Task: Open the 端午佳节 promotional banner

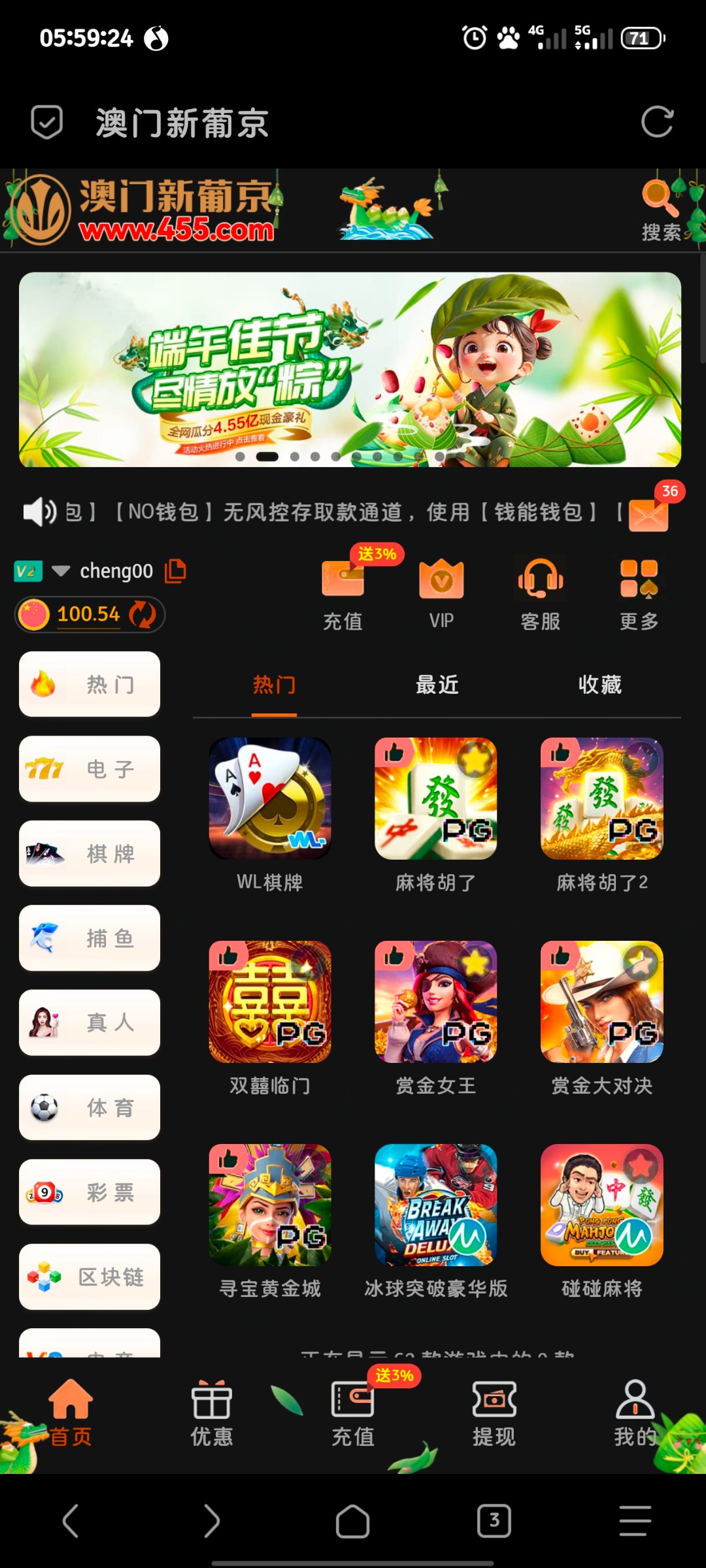Action: point(350,369)
